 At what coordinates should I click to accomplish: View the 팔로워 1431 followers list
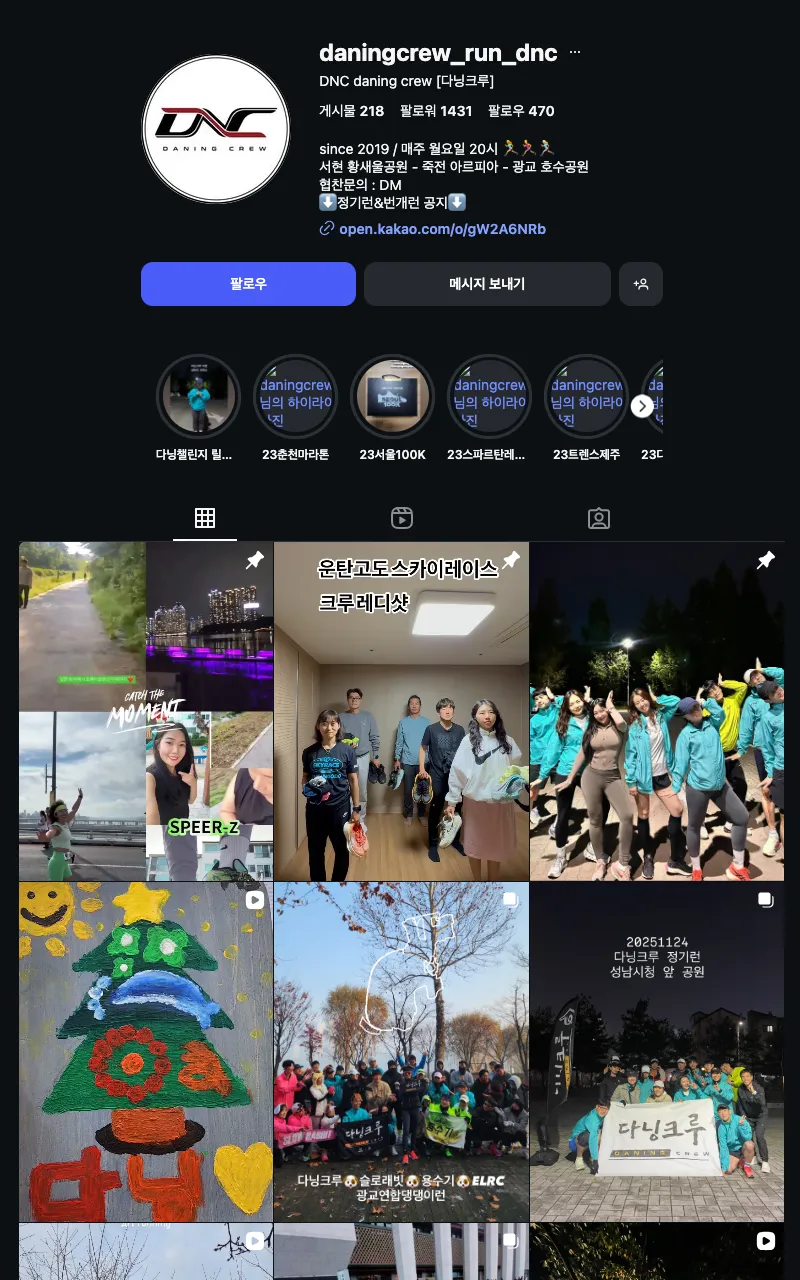pos(435,111)
